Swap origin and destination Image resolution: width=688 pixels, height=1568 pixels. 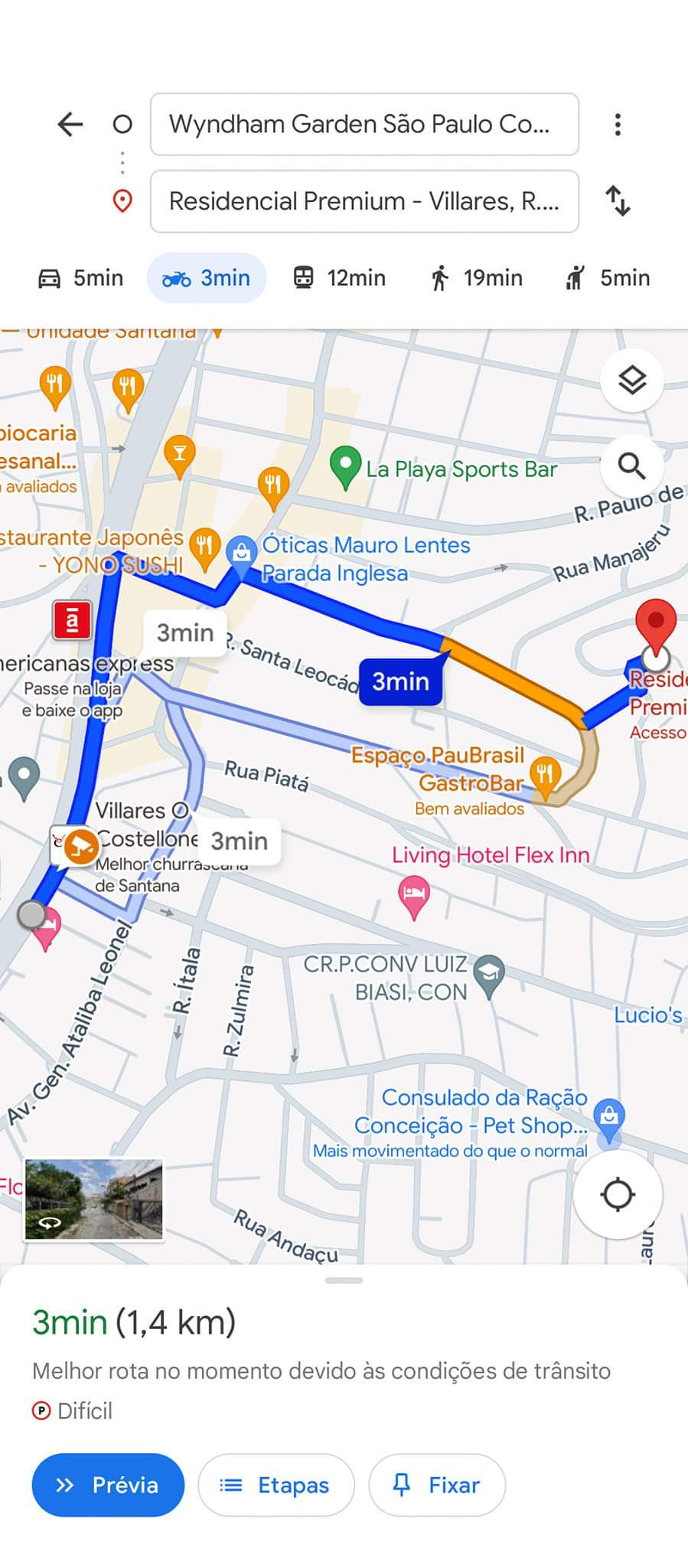[x=618, y=201]
